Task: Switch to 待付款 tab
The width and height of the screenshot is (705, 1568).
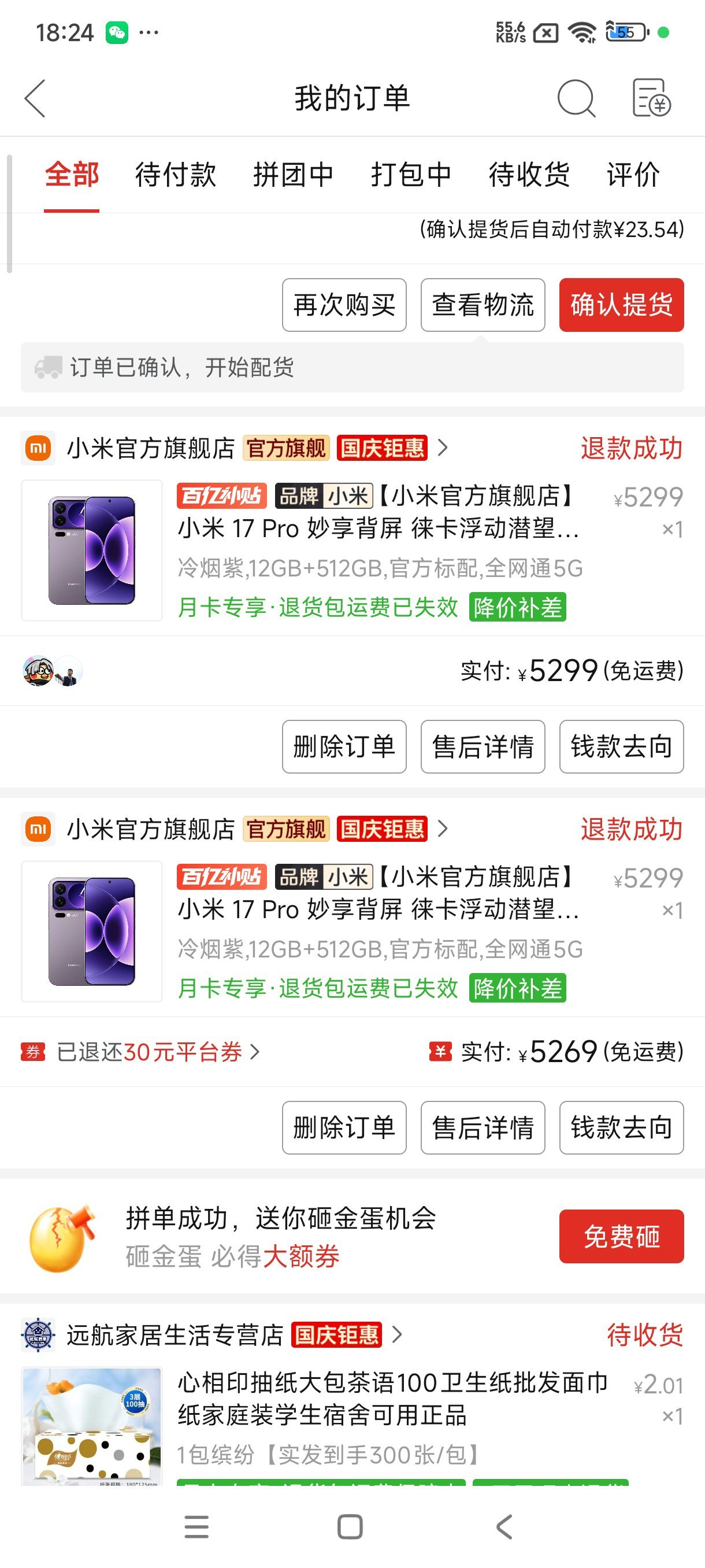Action: pos(175,175)
